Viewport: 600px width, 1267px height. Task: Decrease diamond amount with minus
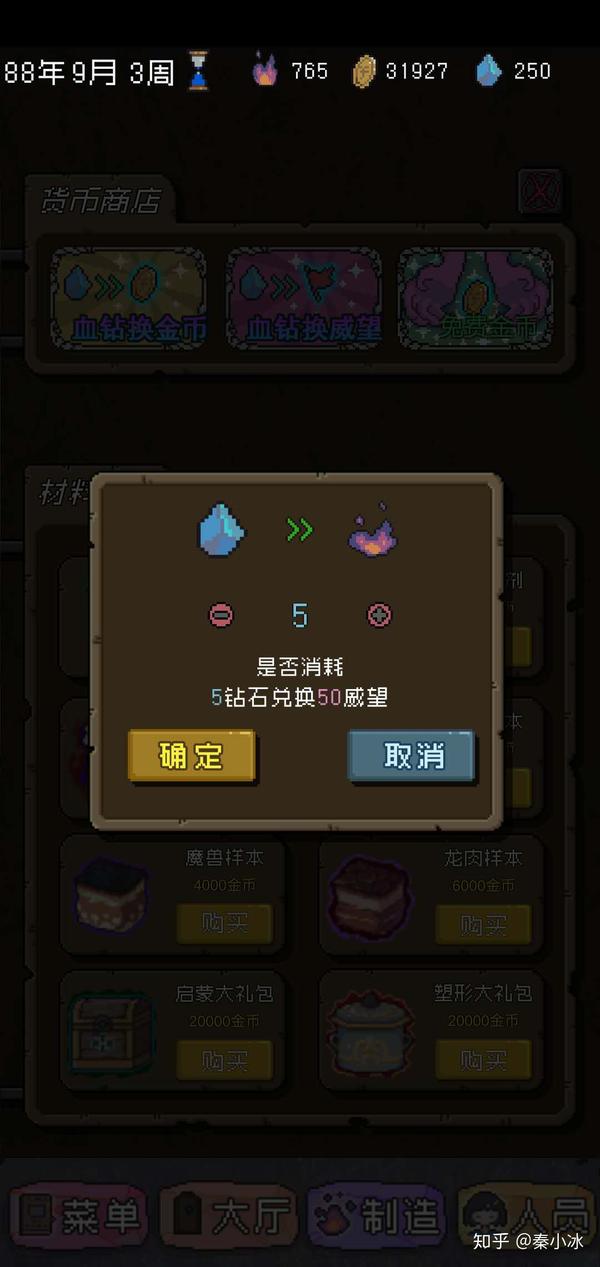(x=221, y=615)
